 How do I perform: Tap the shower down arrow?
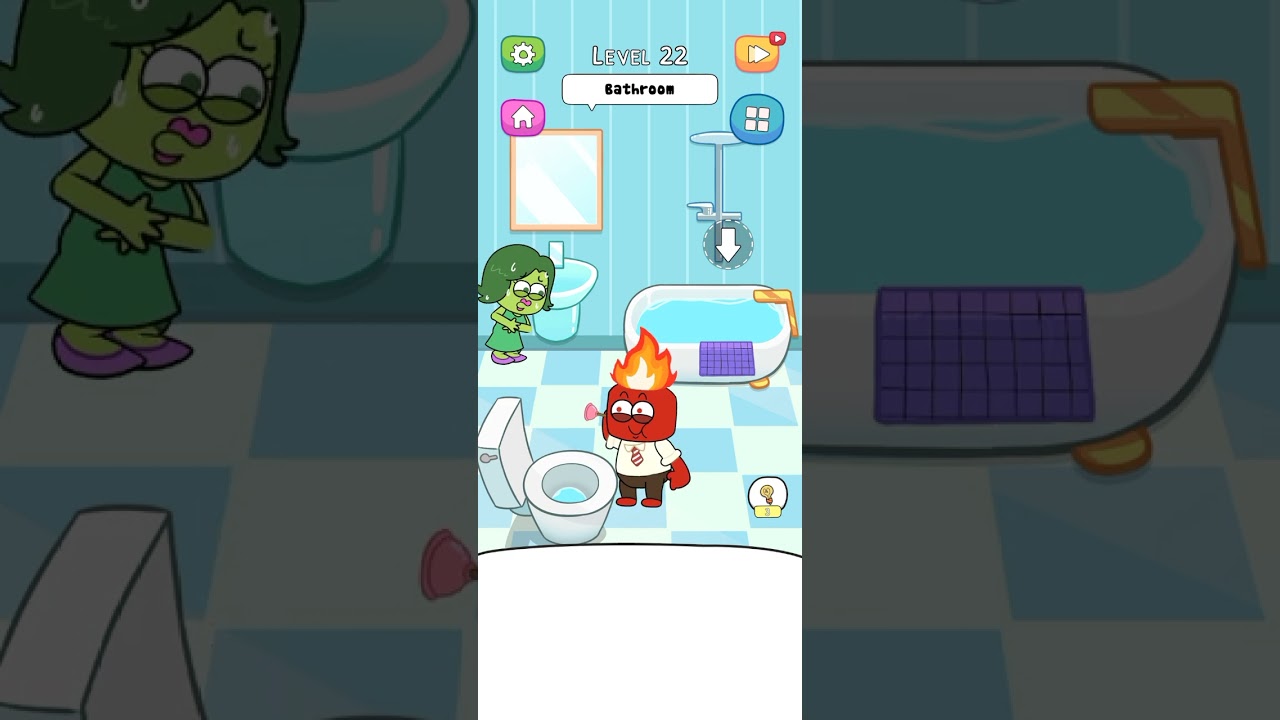click(728, 244)
